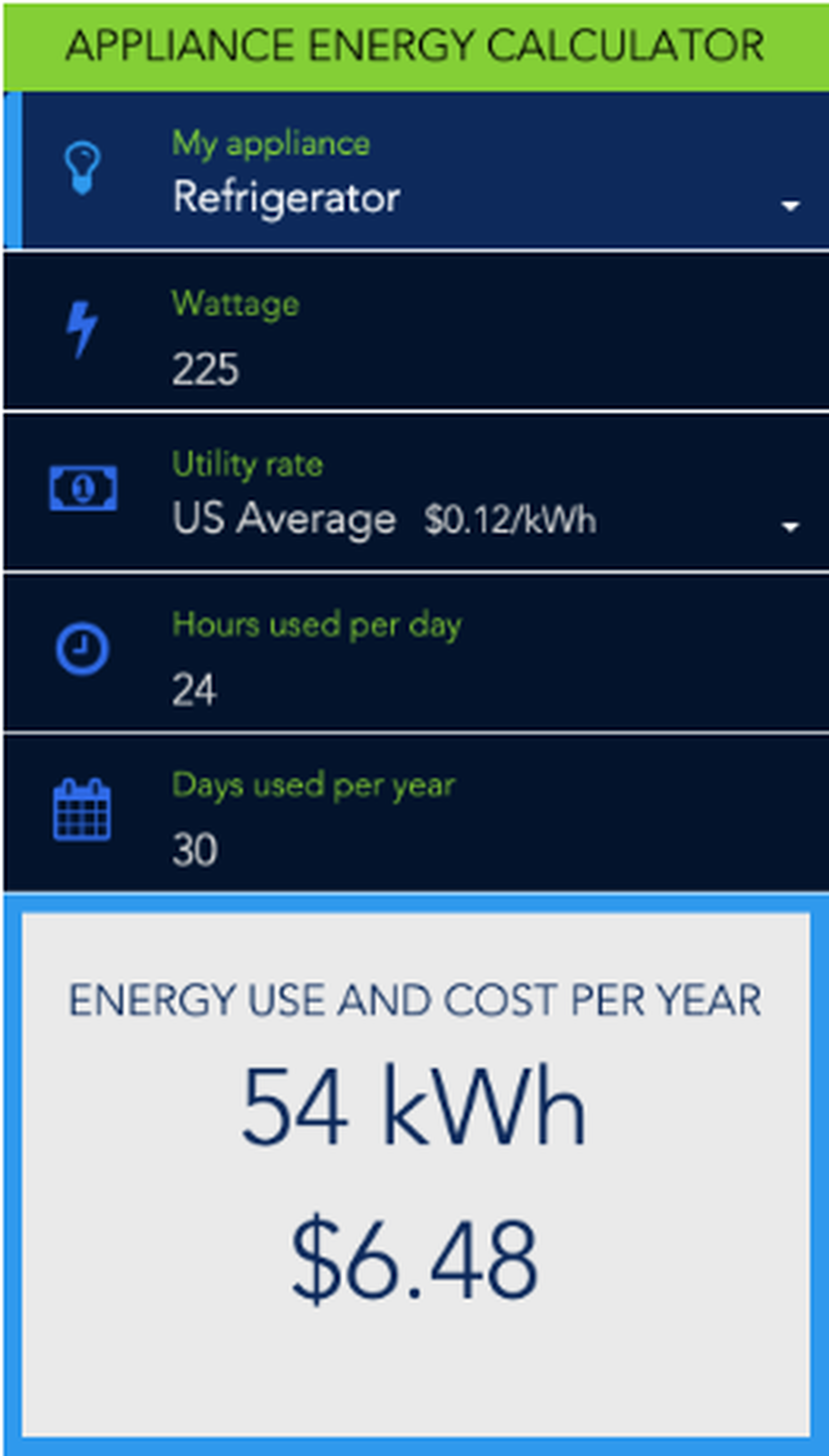
Task: Expand the Utility rate dropdown
Action: tap(789, 526)
